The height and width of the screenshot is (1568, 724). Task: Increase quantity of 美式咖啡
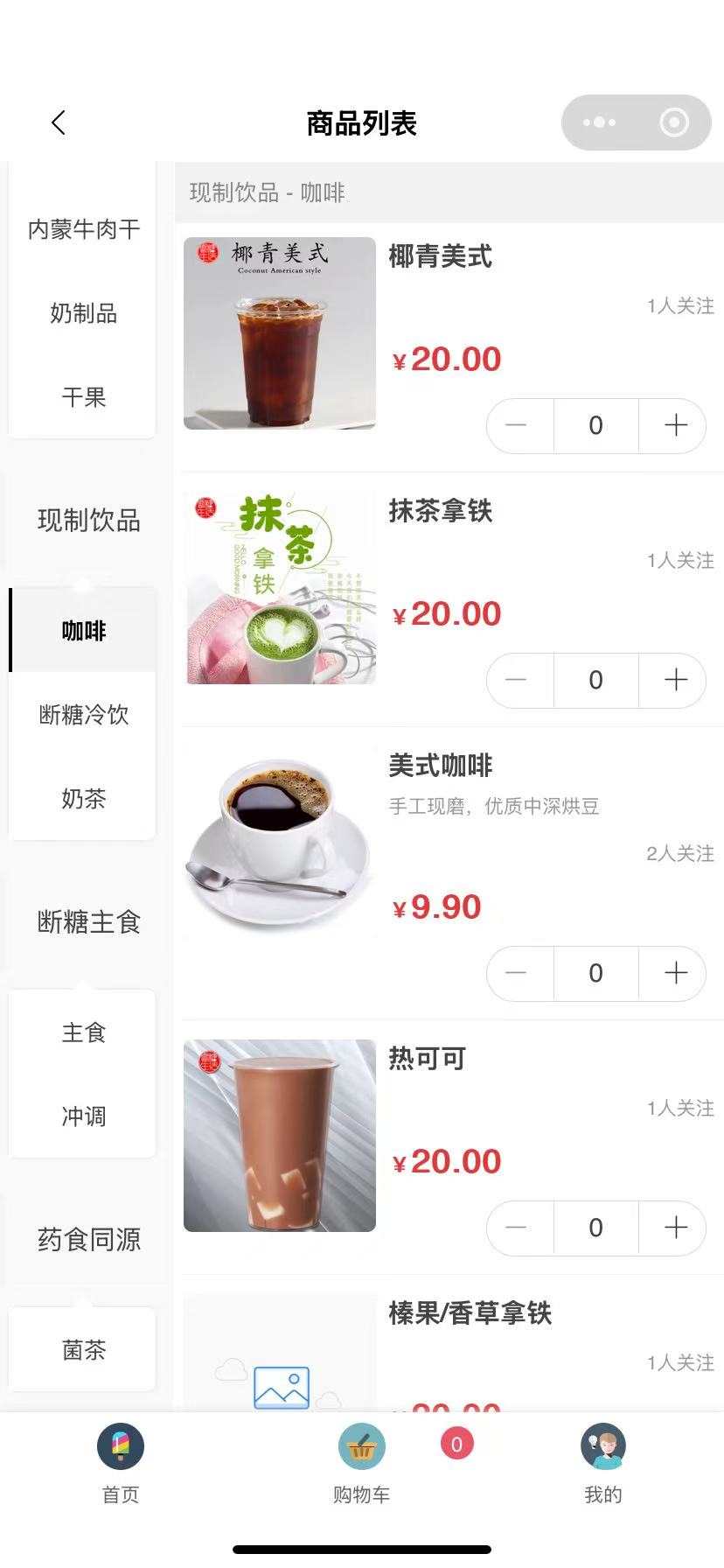pos(675,973)
